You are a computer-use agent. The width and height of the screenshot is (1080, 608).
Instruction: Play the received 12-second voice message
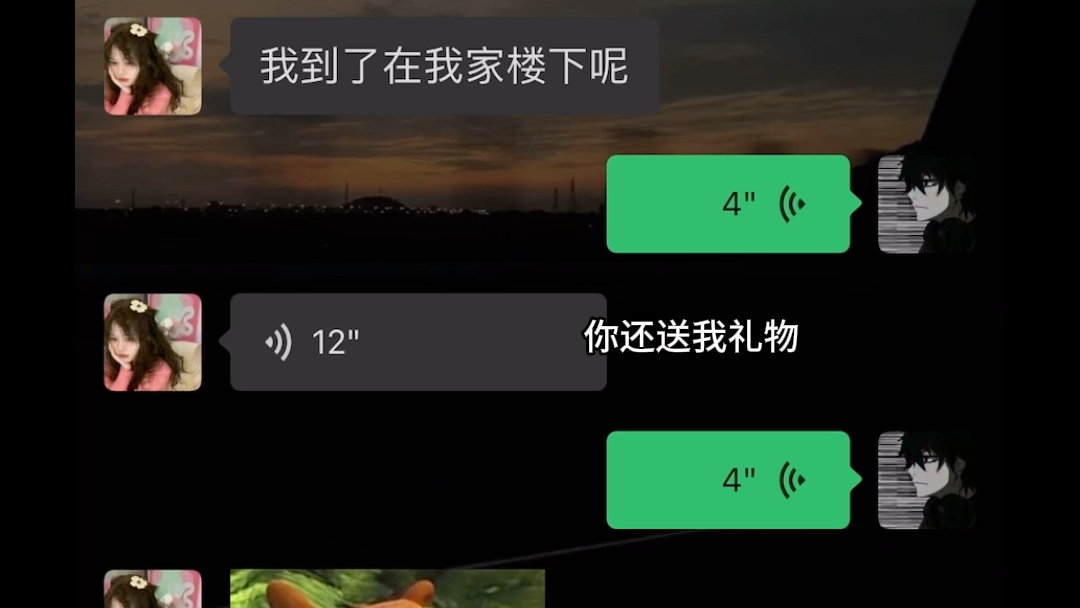tap(417, 342)
